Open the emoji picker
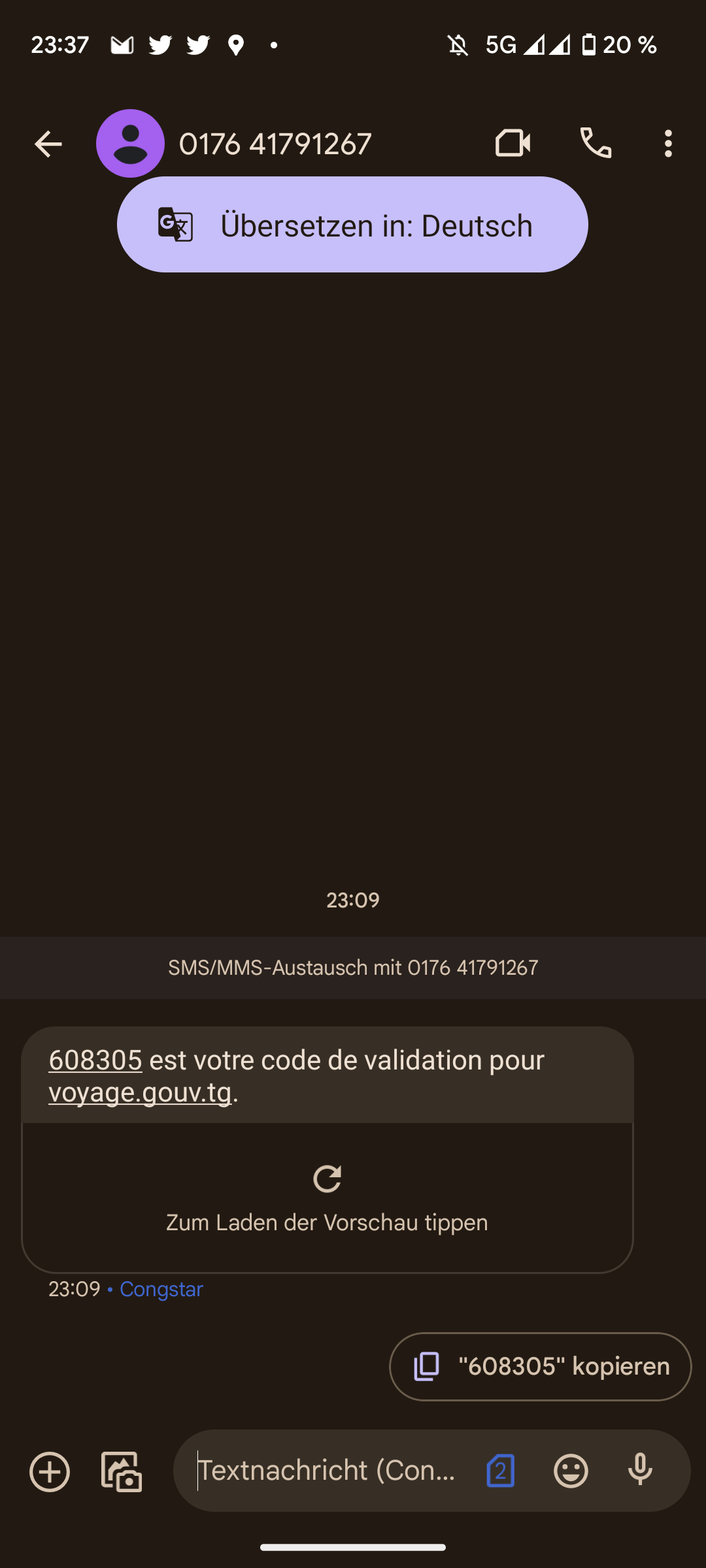Screen dimensions: 706x1568 click(571, 1471)
